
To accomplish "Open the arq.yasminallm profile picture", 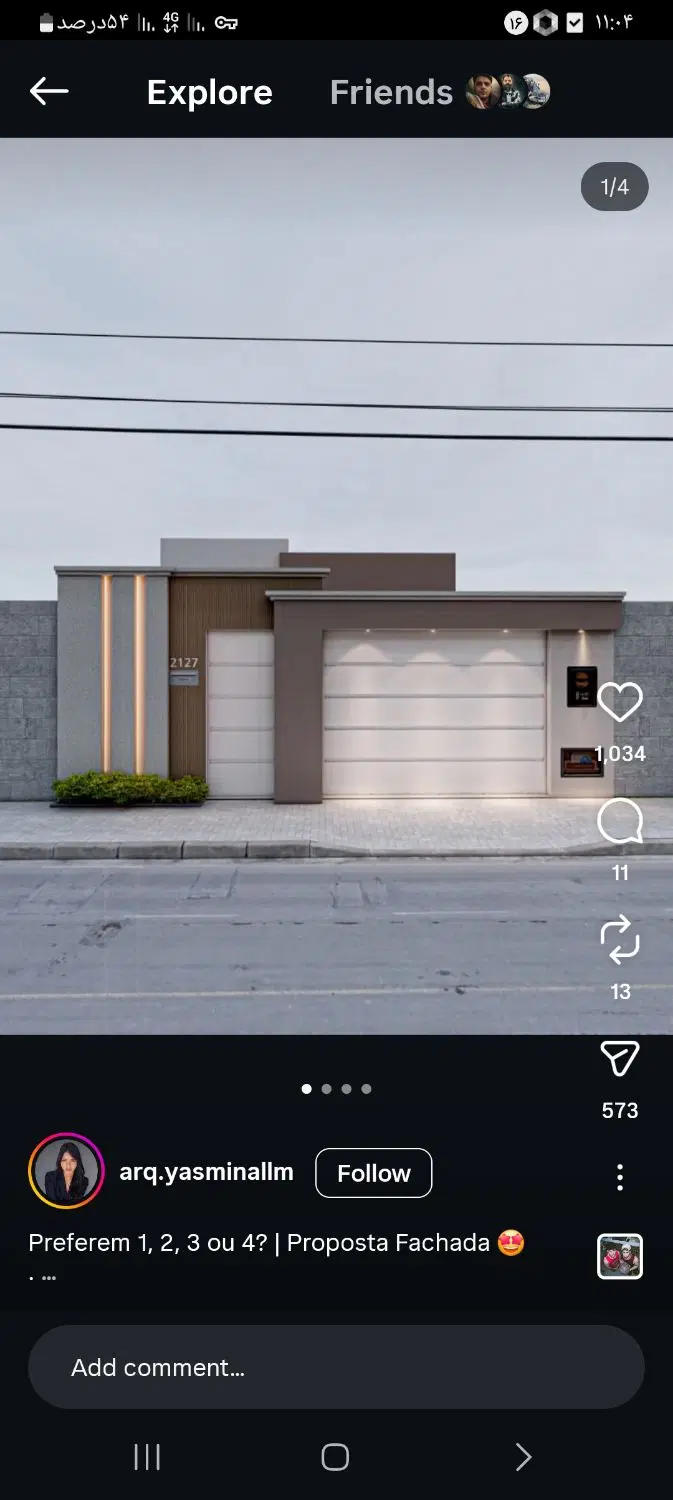I will coord(67,1172).
